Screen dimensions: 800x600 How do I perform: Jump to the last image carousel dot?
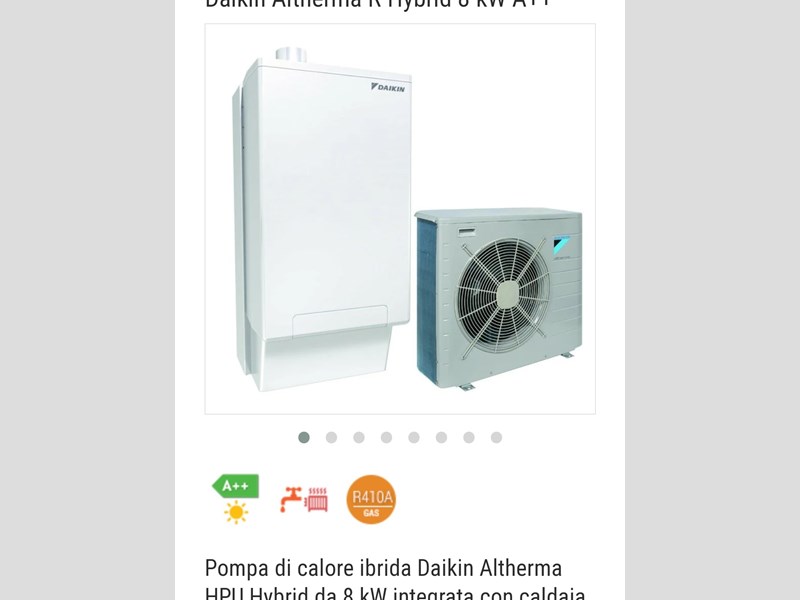click(x=496, y=437)
